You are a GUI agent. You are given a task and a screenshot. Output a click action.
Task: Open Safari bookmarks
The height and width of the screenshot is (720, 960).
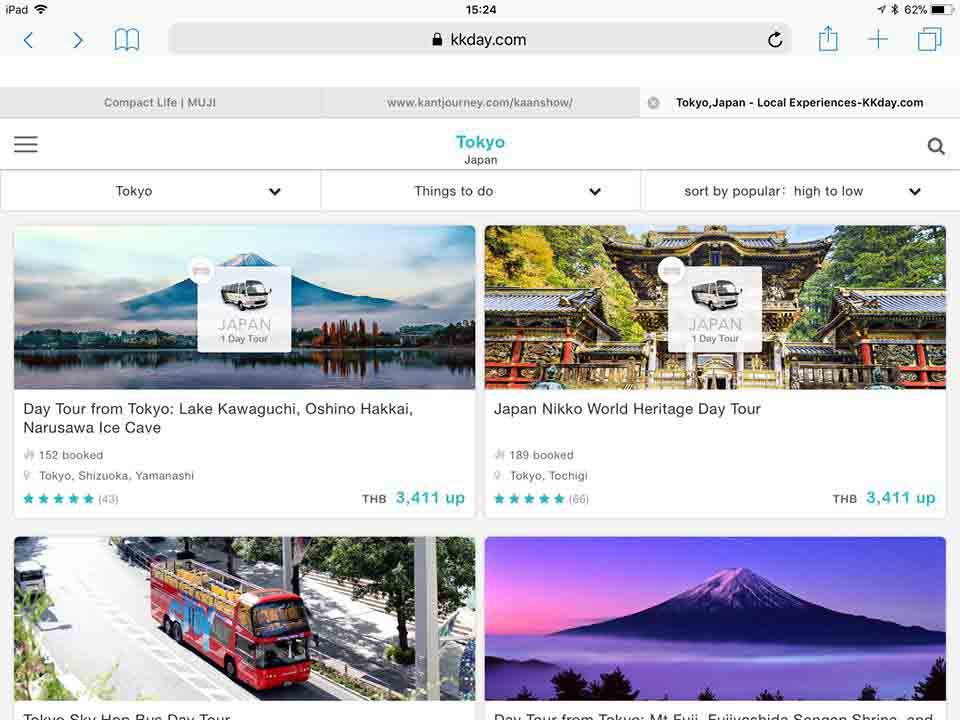(x=127, y=40)
